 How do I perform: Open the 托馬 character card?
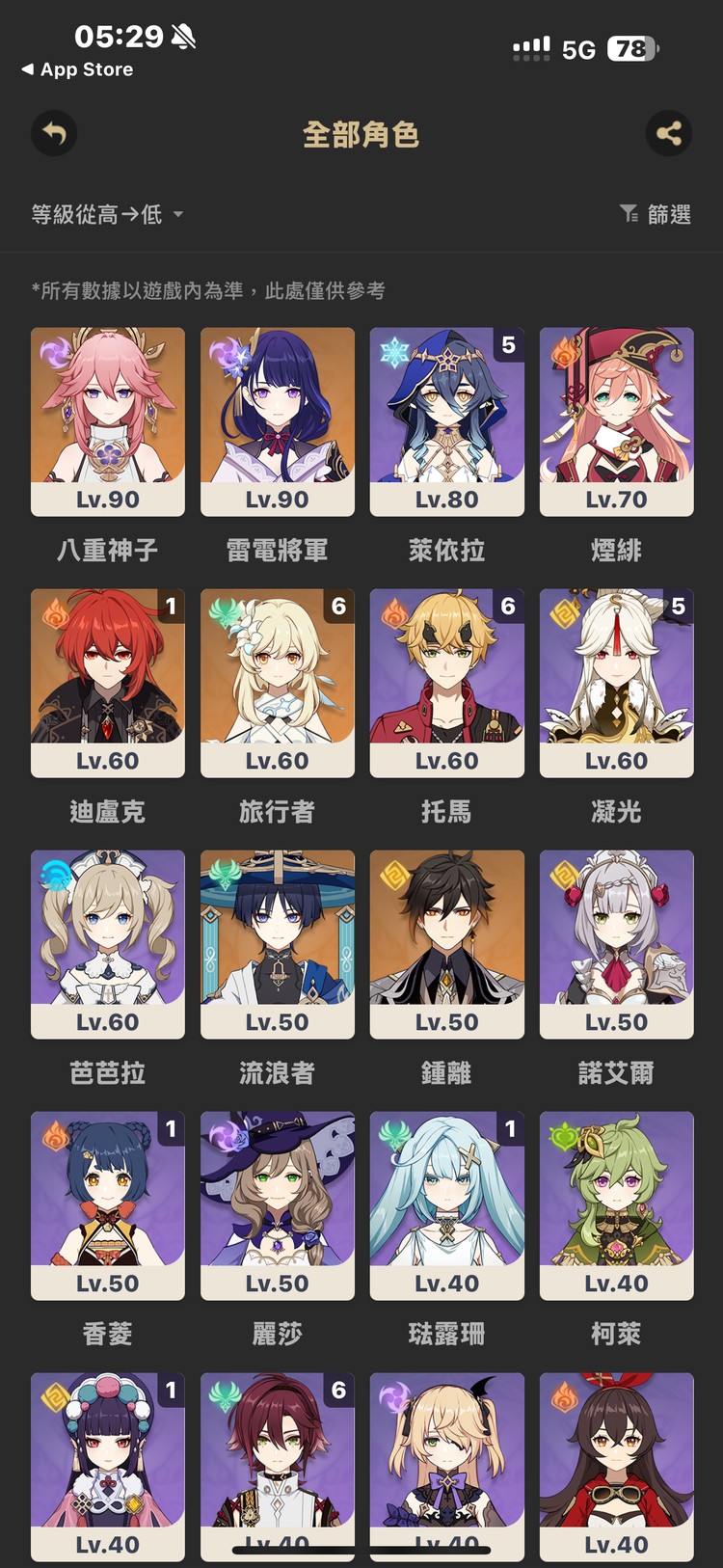click(x=447, y=683)
